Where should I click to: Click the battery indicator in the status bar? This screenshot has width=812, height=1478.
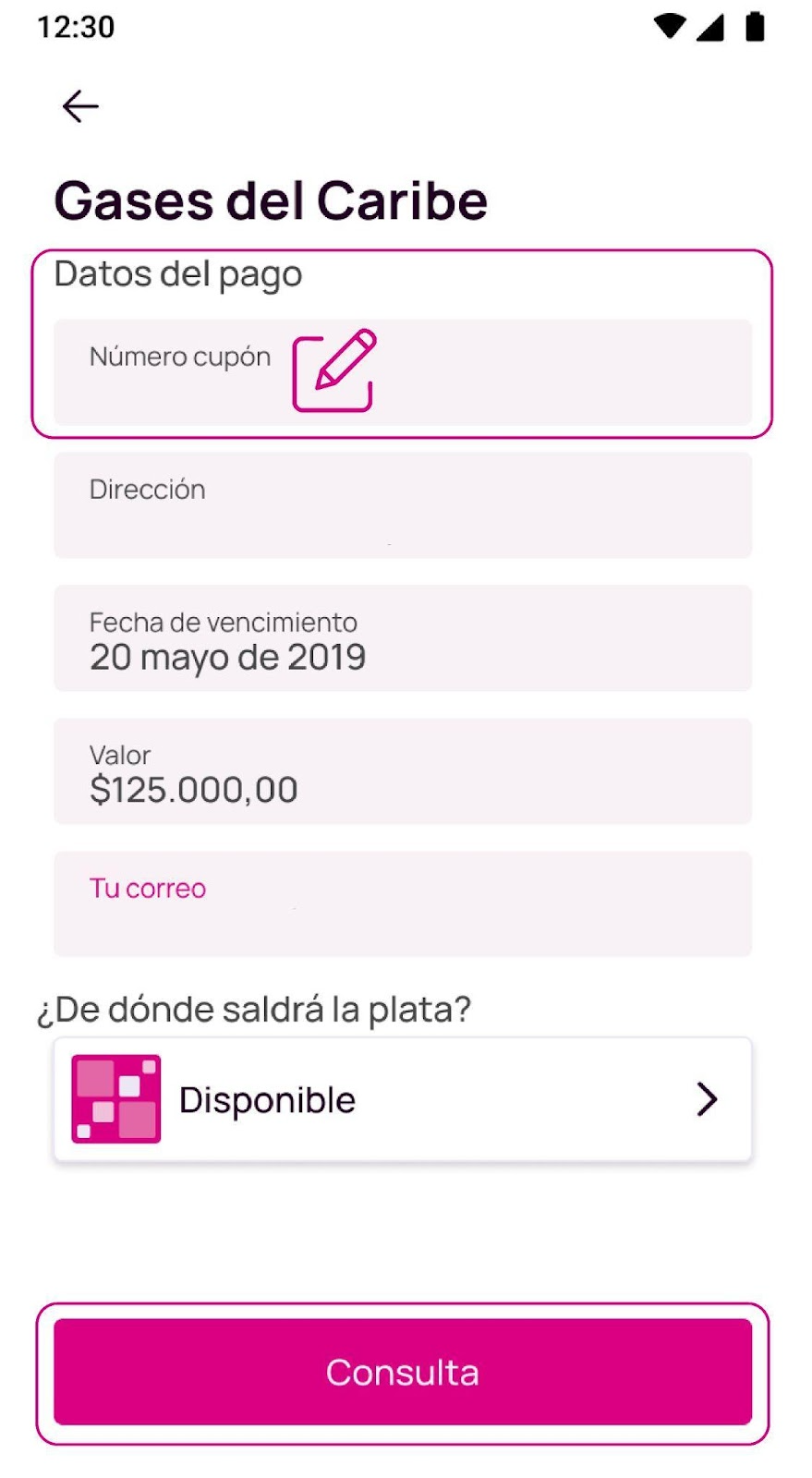click(755, 26)
